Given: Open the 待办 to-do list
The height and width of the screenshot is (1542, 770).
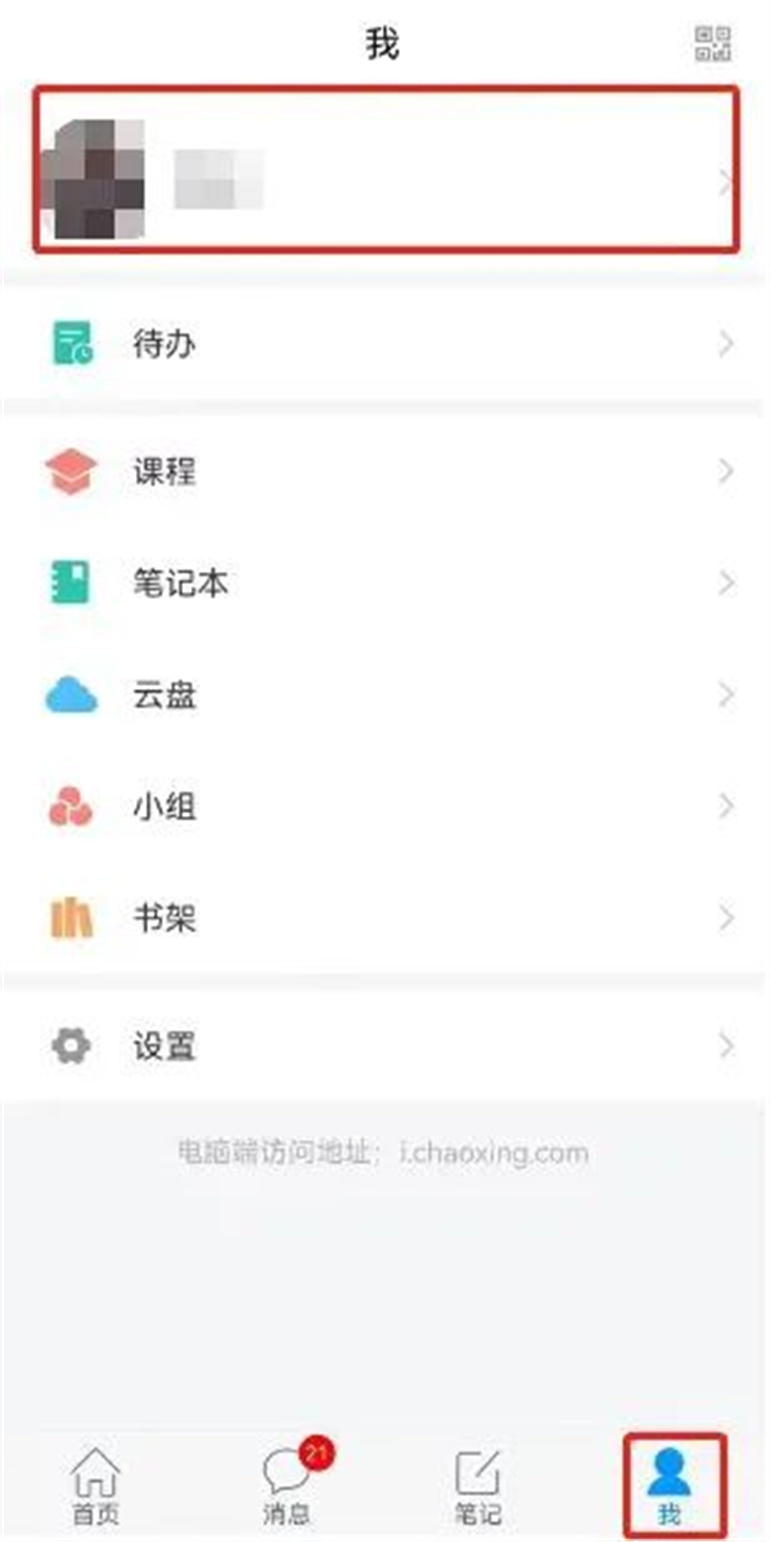Looking at the screenshot, I should pyautogui.click(x=385, y=345).
